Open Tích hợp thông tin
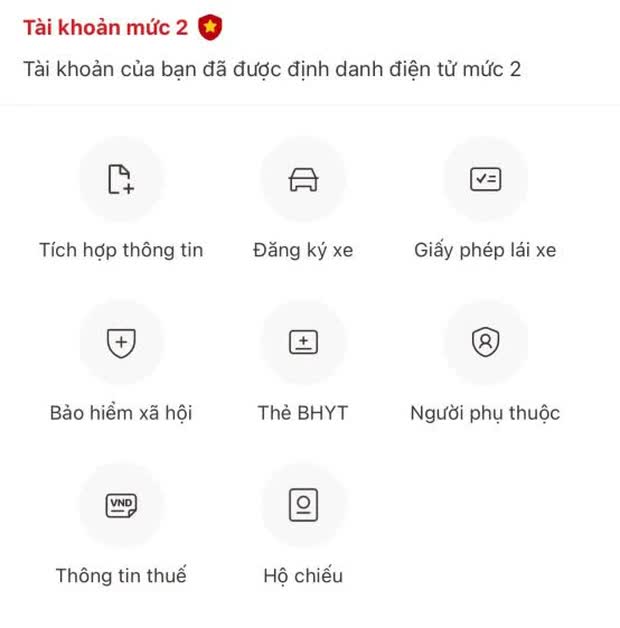 pyautogui.click(x=121, y=180)
